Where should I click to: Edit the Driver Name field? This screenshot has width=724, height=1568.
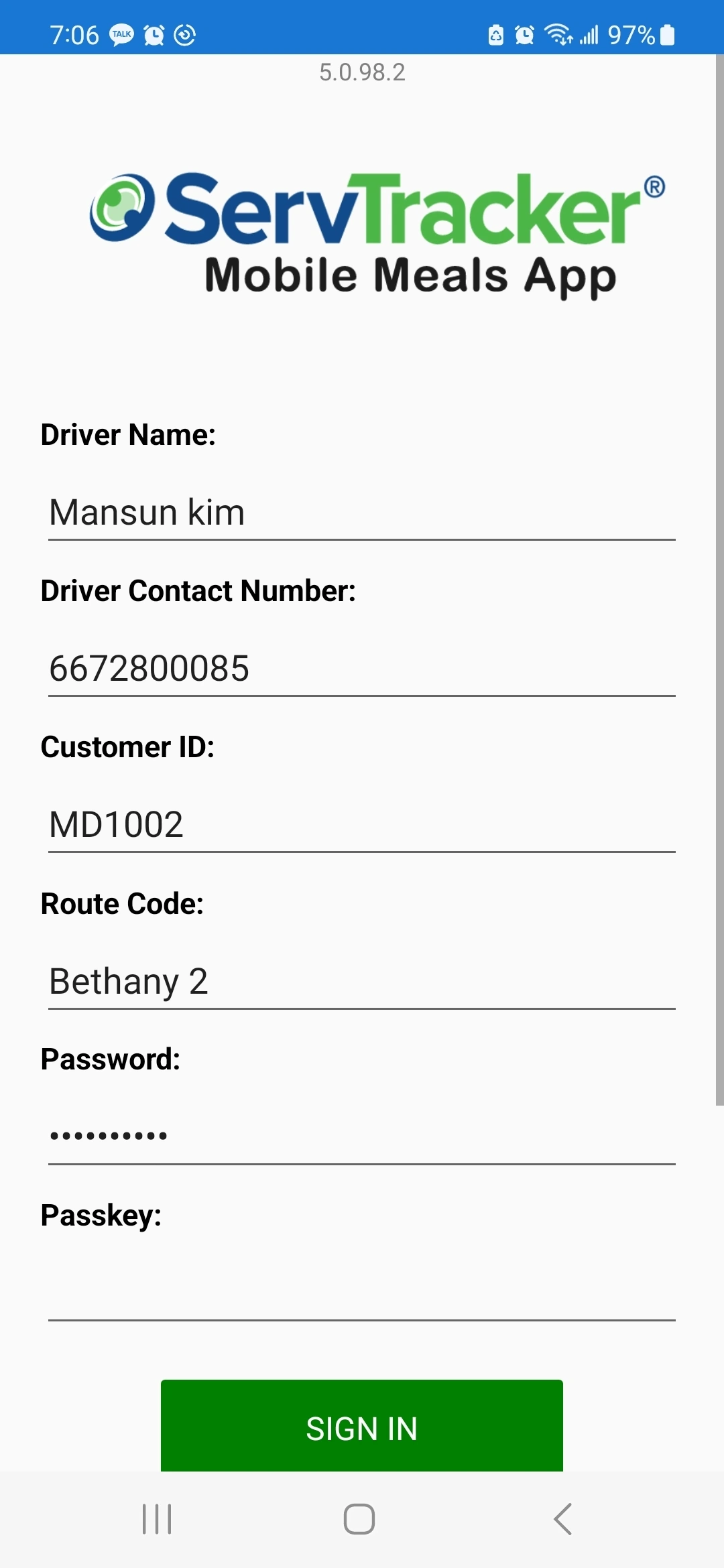[x=361, y=513]
